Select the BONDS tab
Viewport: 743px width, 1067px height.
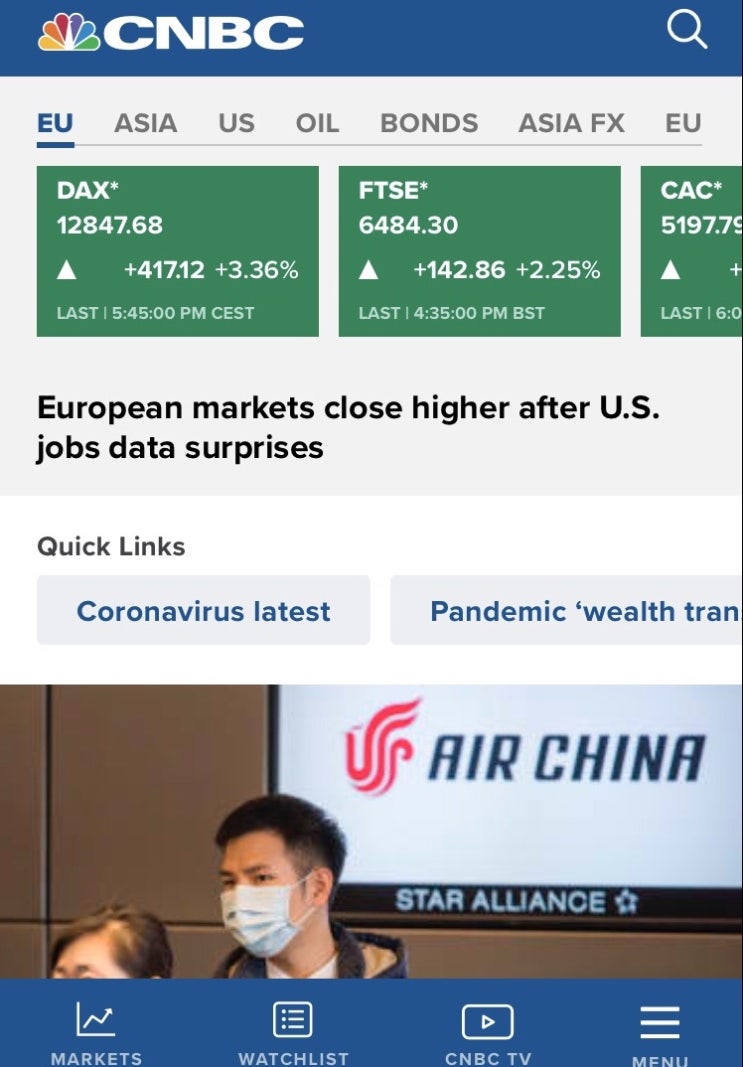[429, 123]
